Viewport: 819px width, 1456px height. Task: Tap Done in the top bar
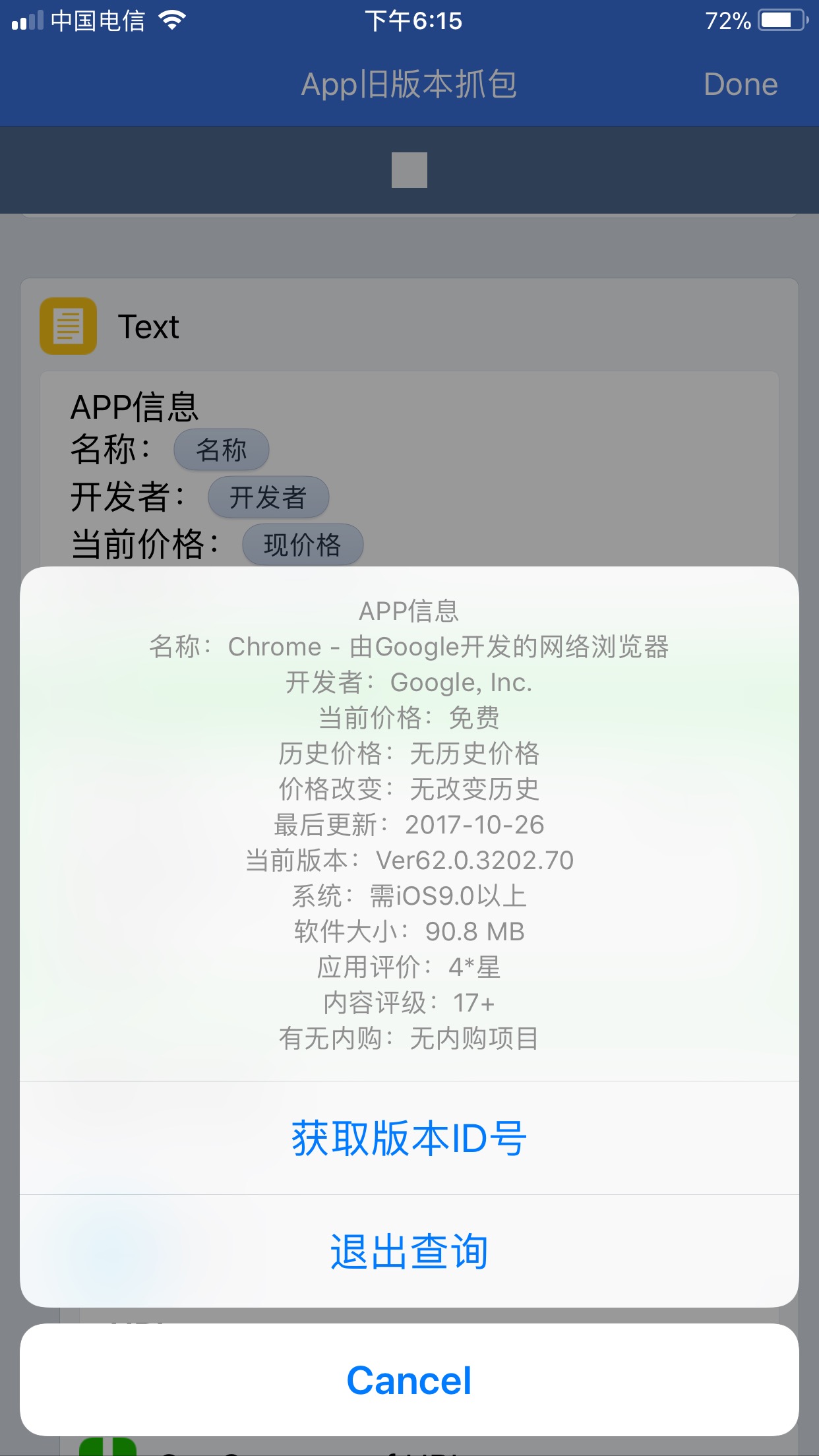740,84
